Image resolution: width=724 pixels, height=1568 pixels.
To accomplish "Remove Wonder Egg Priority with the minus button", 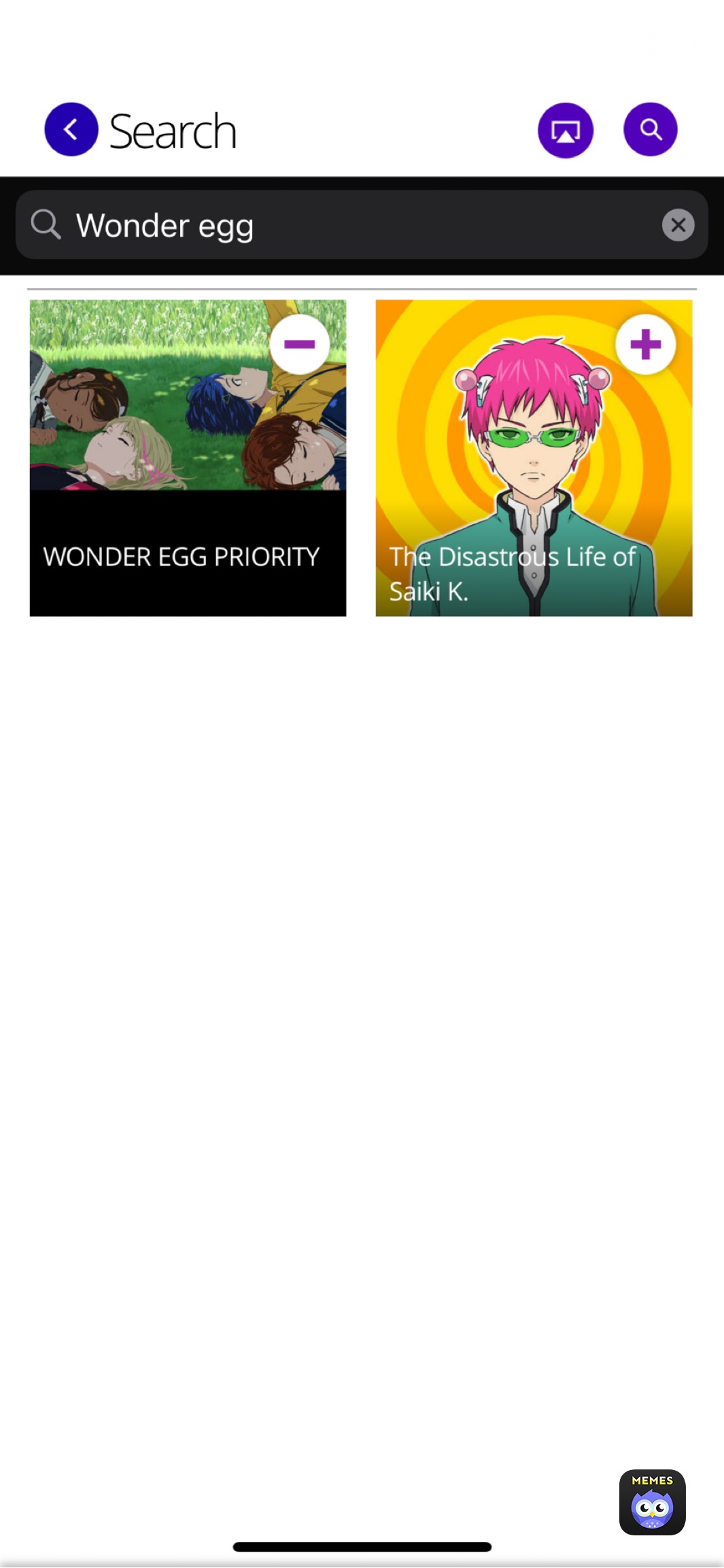I will click(x=300, y=344).
